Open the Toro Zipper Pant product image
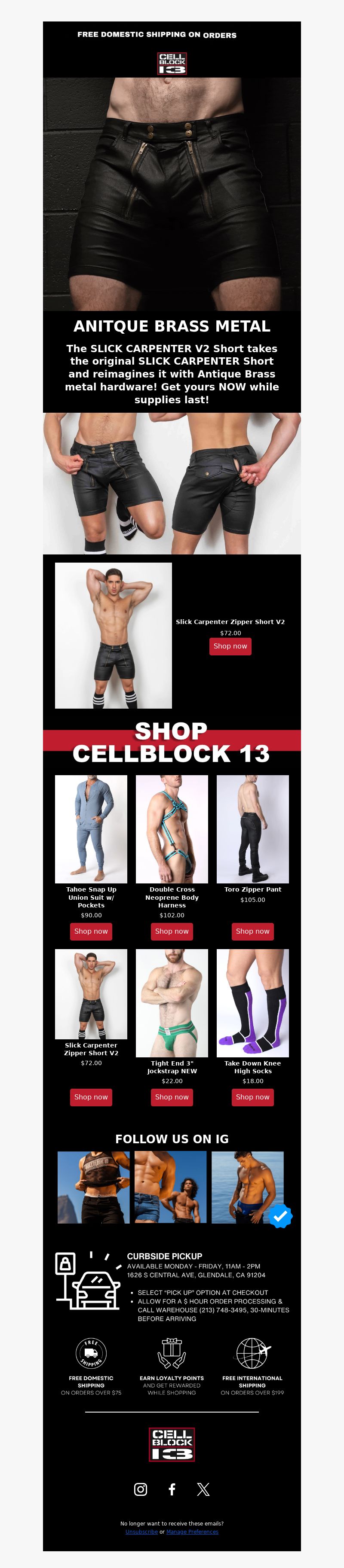Viewport: 344px width, 1568px height. pyautogui.click(x=252, y=829)
